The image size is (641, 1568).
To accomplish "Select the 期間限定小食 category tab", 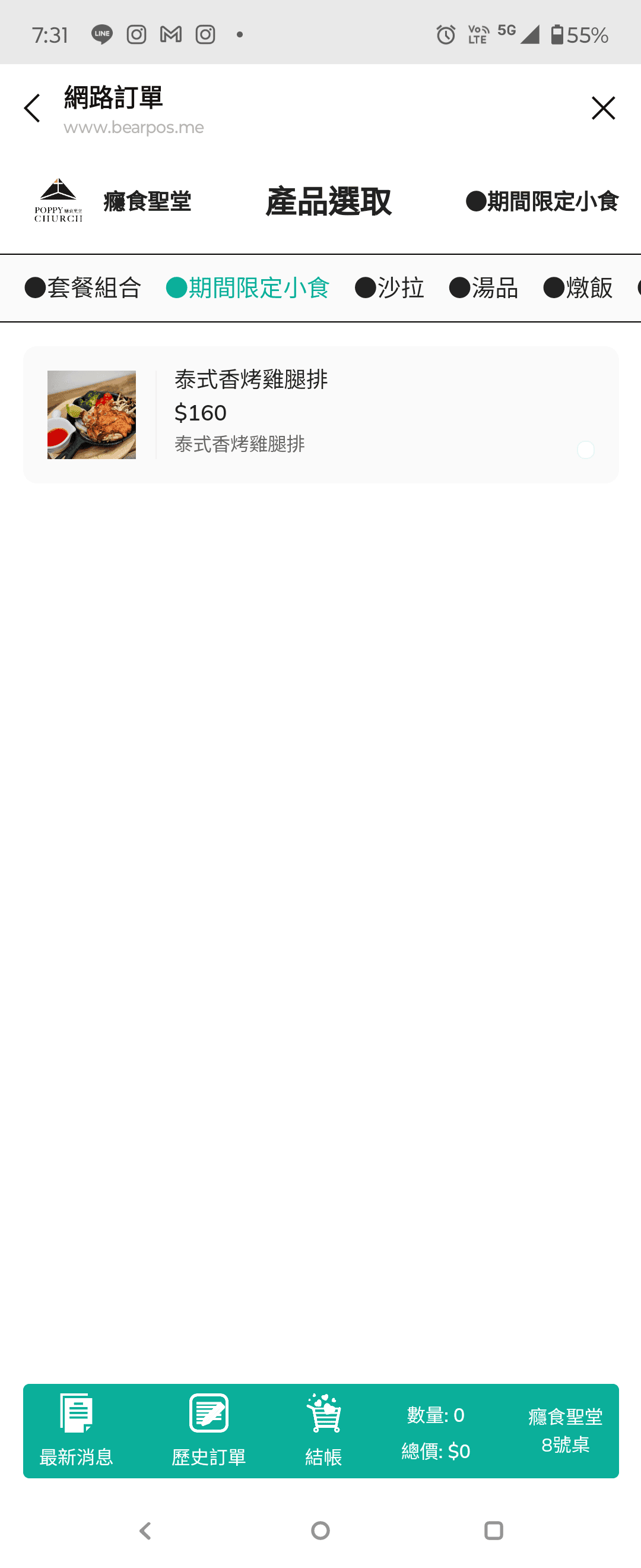I will (247, 287).
